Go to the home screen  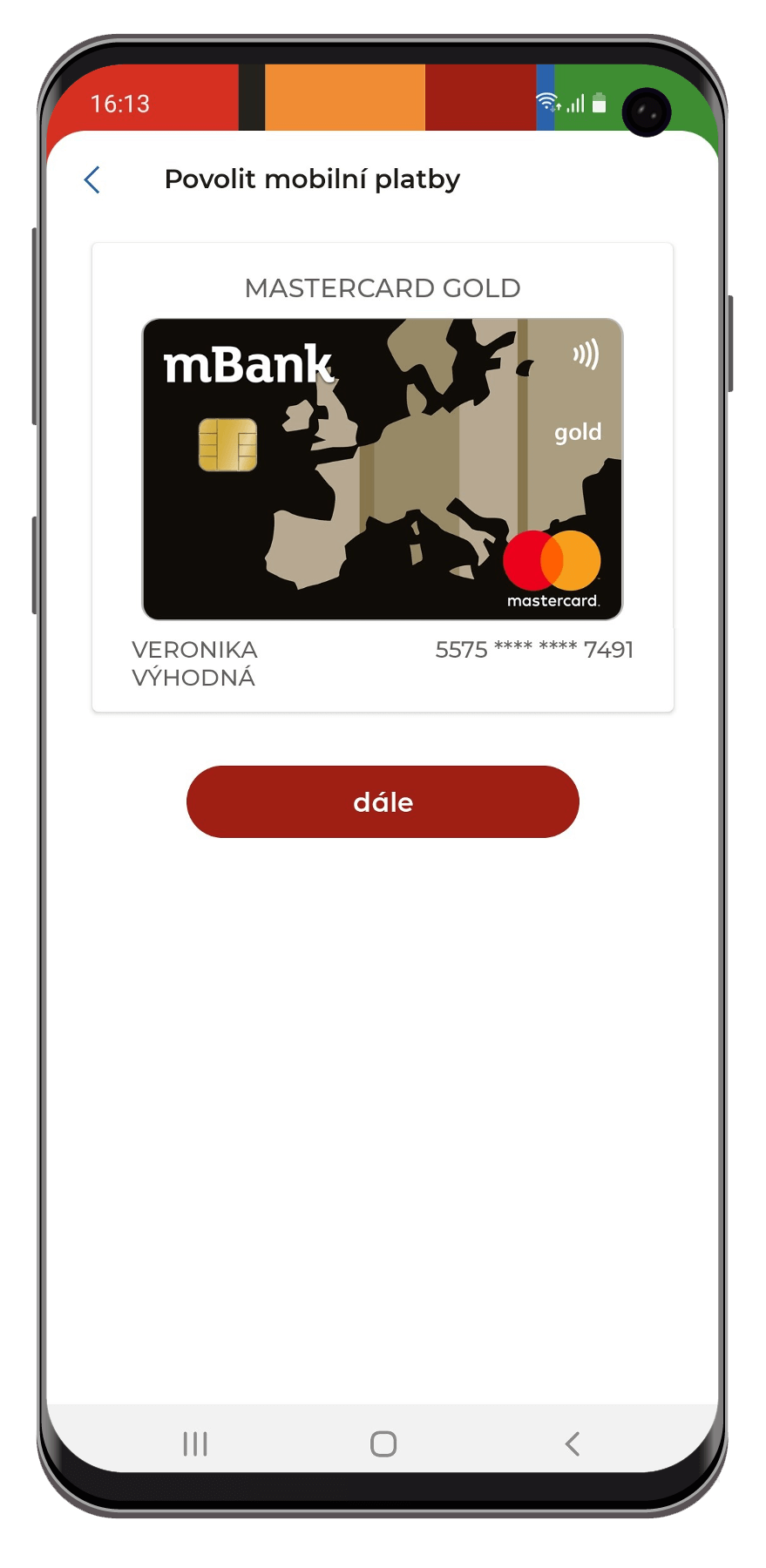pos(383,1443)
